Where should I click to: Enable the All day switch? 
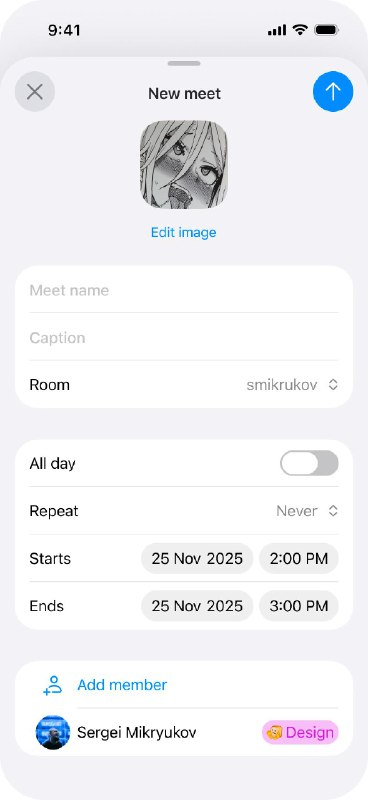309,463
